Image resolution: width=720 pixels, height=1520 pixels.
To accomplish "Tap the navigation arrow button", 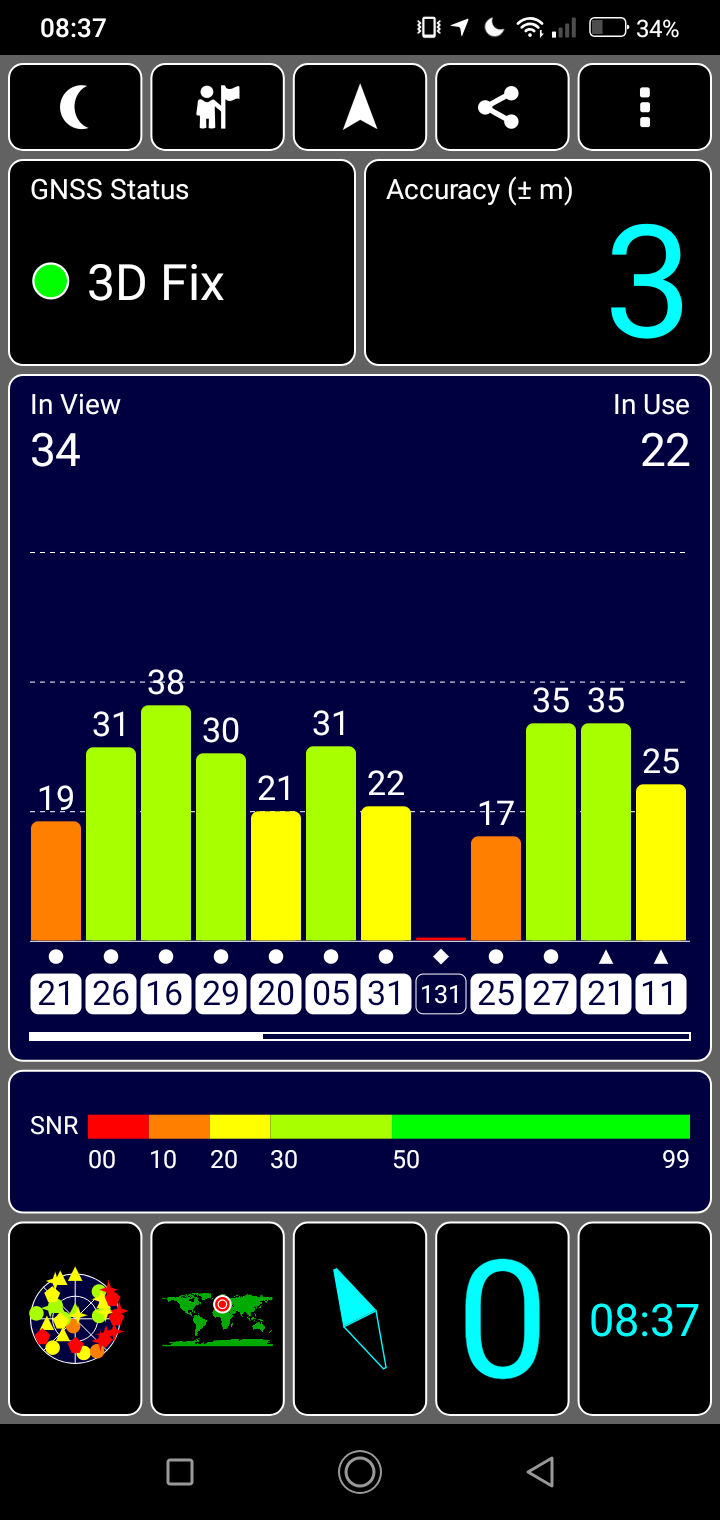I will (360, 107).
